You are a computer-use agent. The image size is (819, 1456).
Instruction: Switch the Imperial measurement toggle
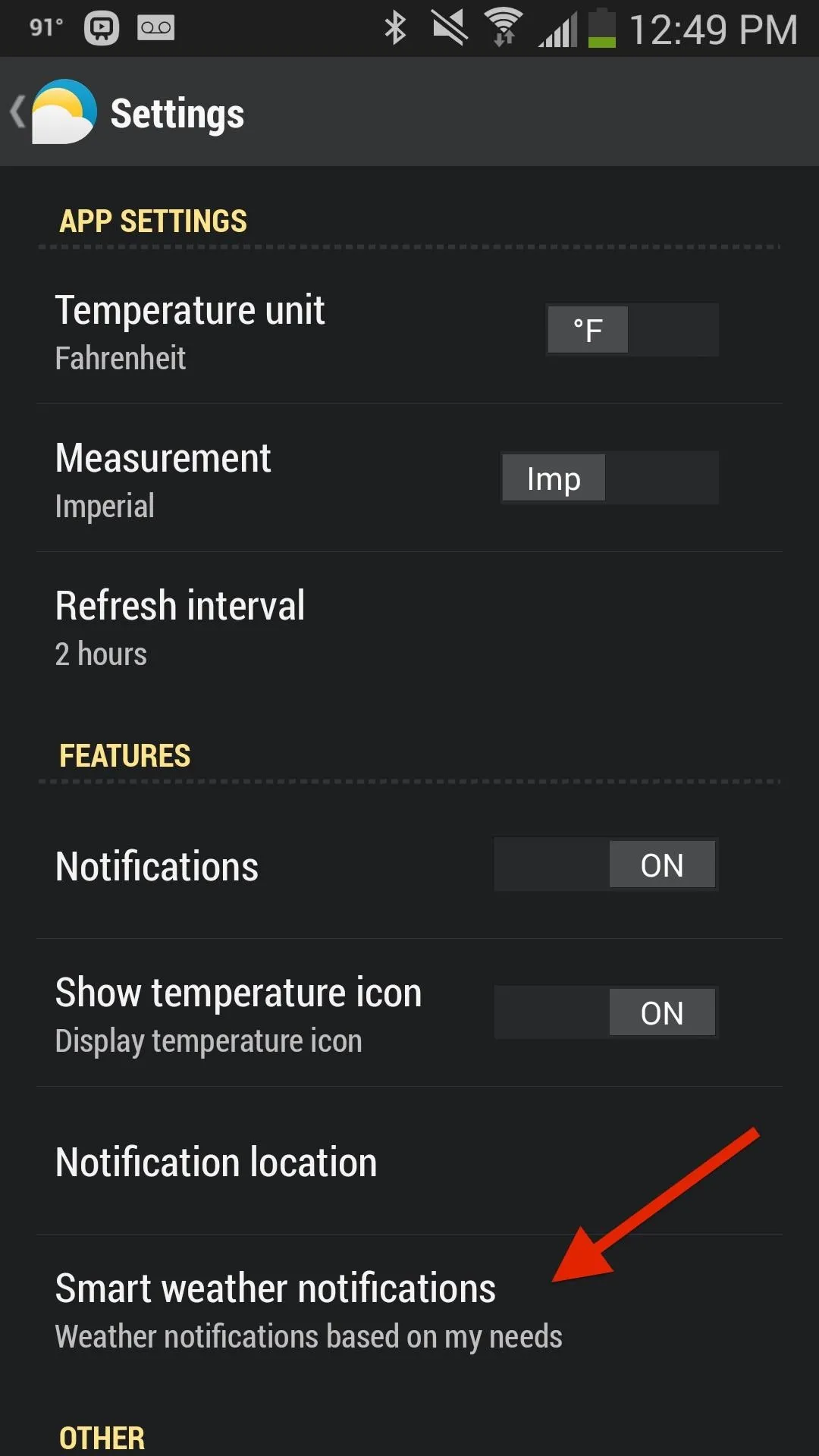tap(609, 478)
